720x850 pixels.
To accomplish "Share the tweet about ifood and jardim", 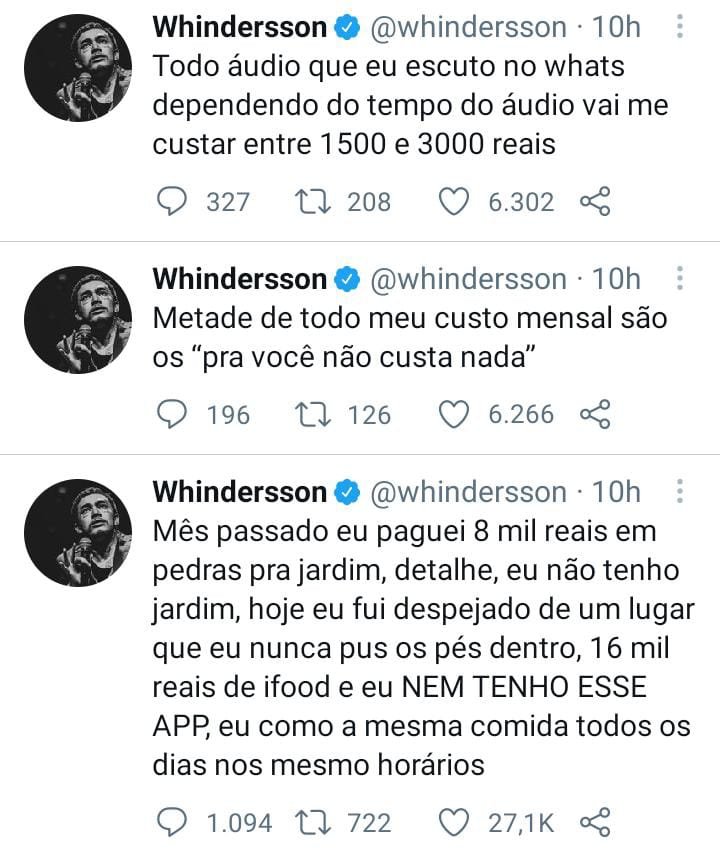I will pos(595,822).
